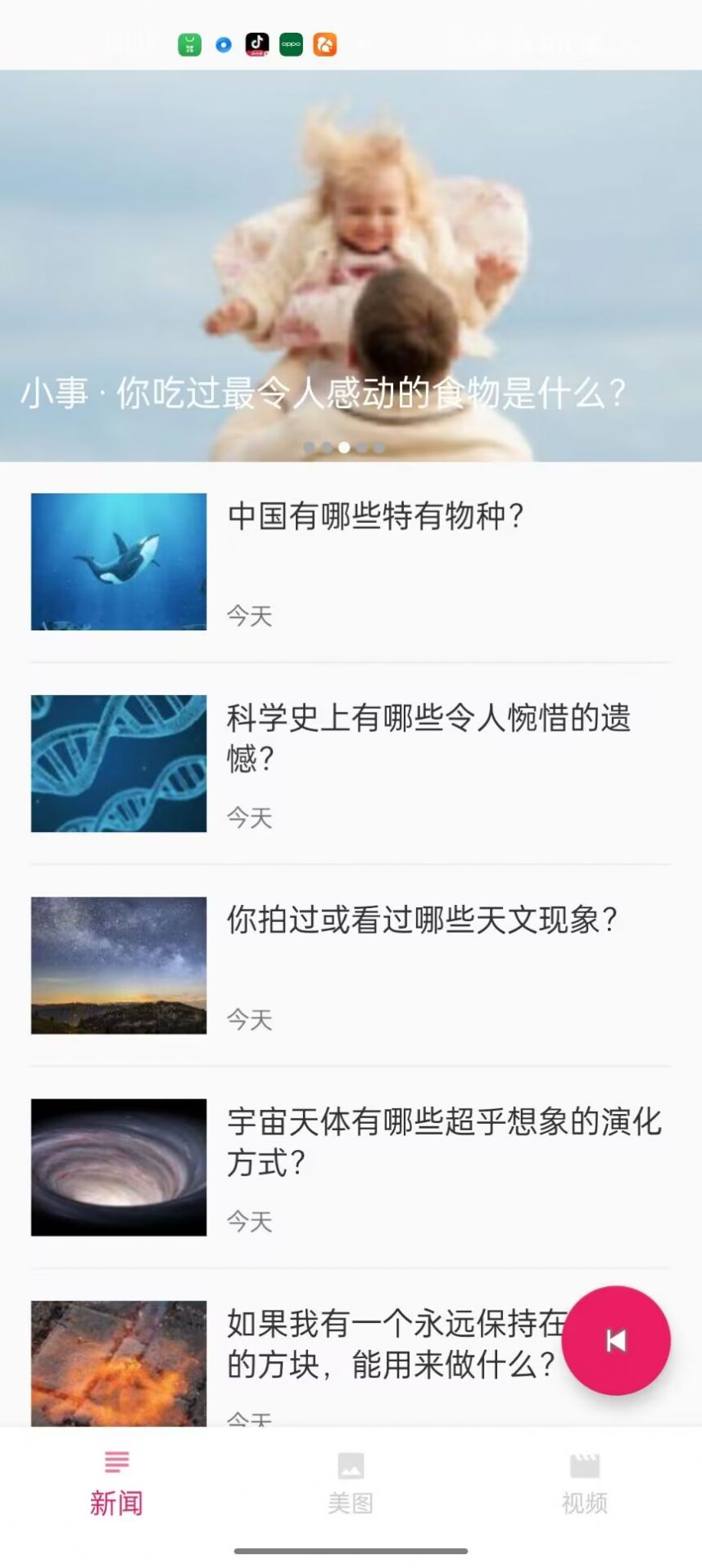Image resolution: width=702 pixels, height=1568 pixels.
Task: Switch to the 美图 tab
Action: tap(351, 1484)
